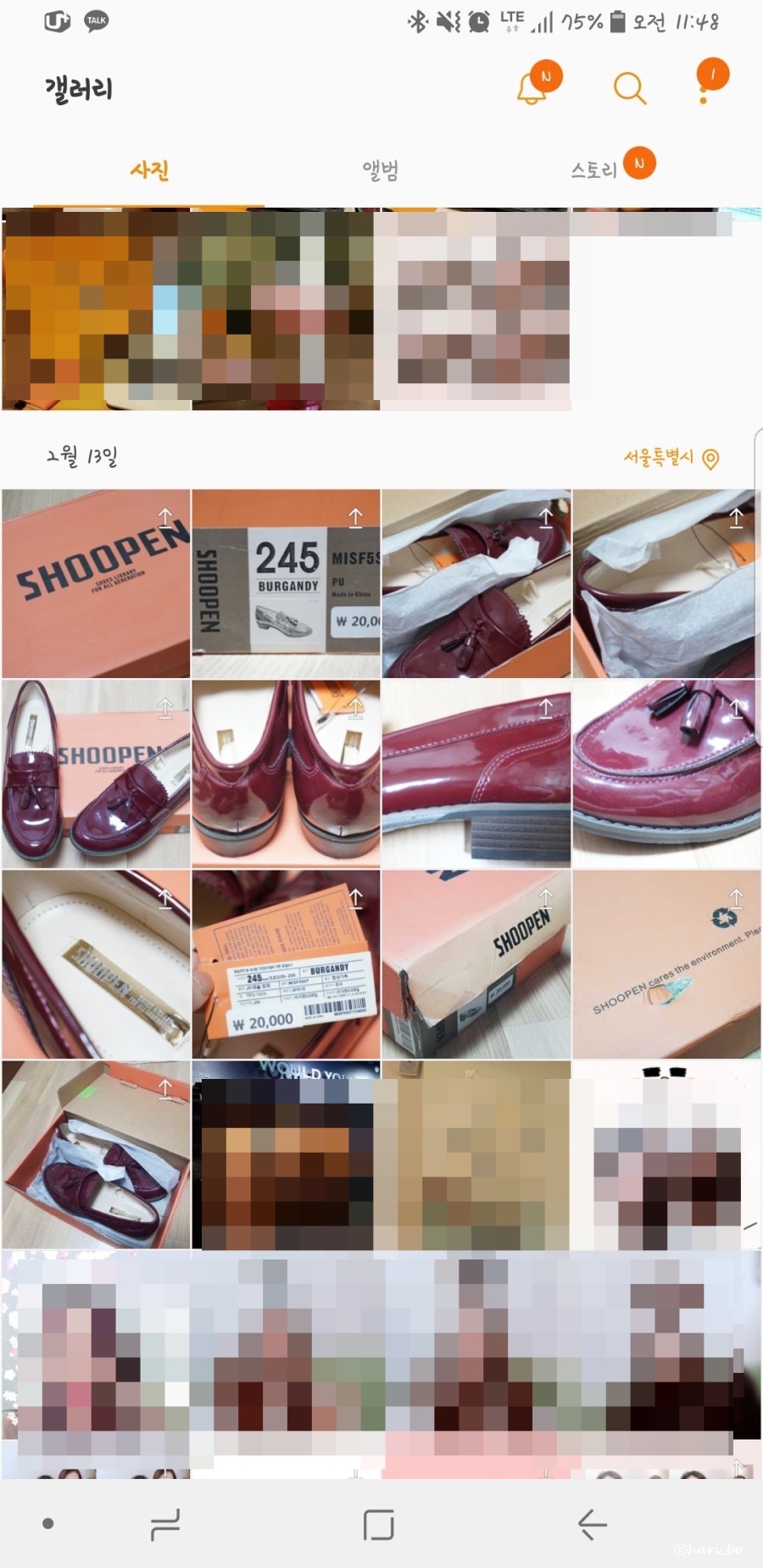Open photo of loafers beside SHOOPEN box
The height and width of the screenshot is (1568, 763).
pyautogui.click(x=96, y=774)
